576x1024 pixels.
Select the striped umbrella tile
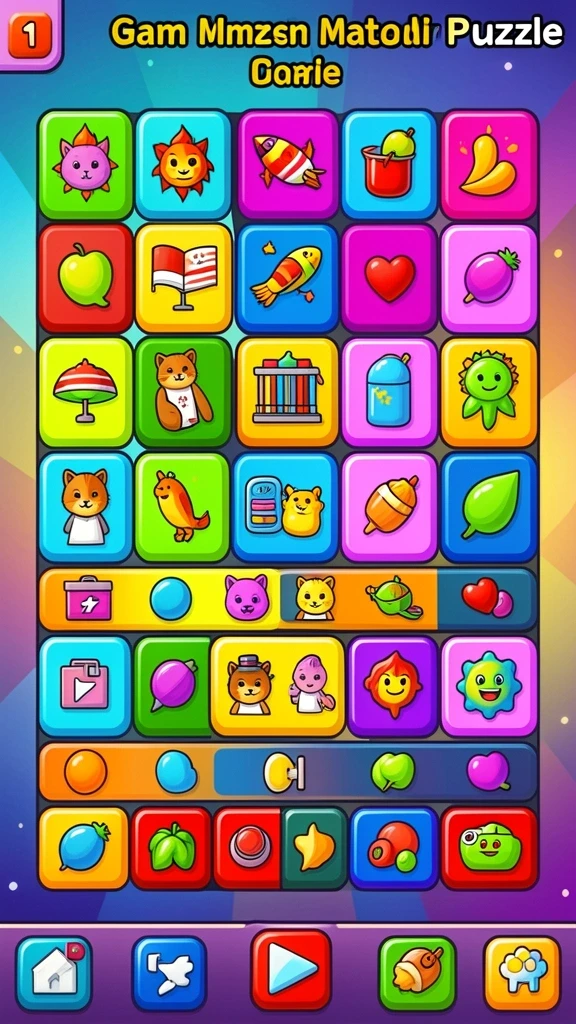click(86, 392)
